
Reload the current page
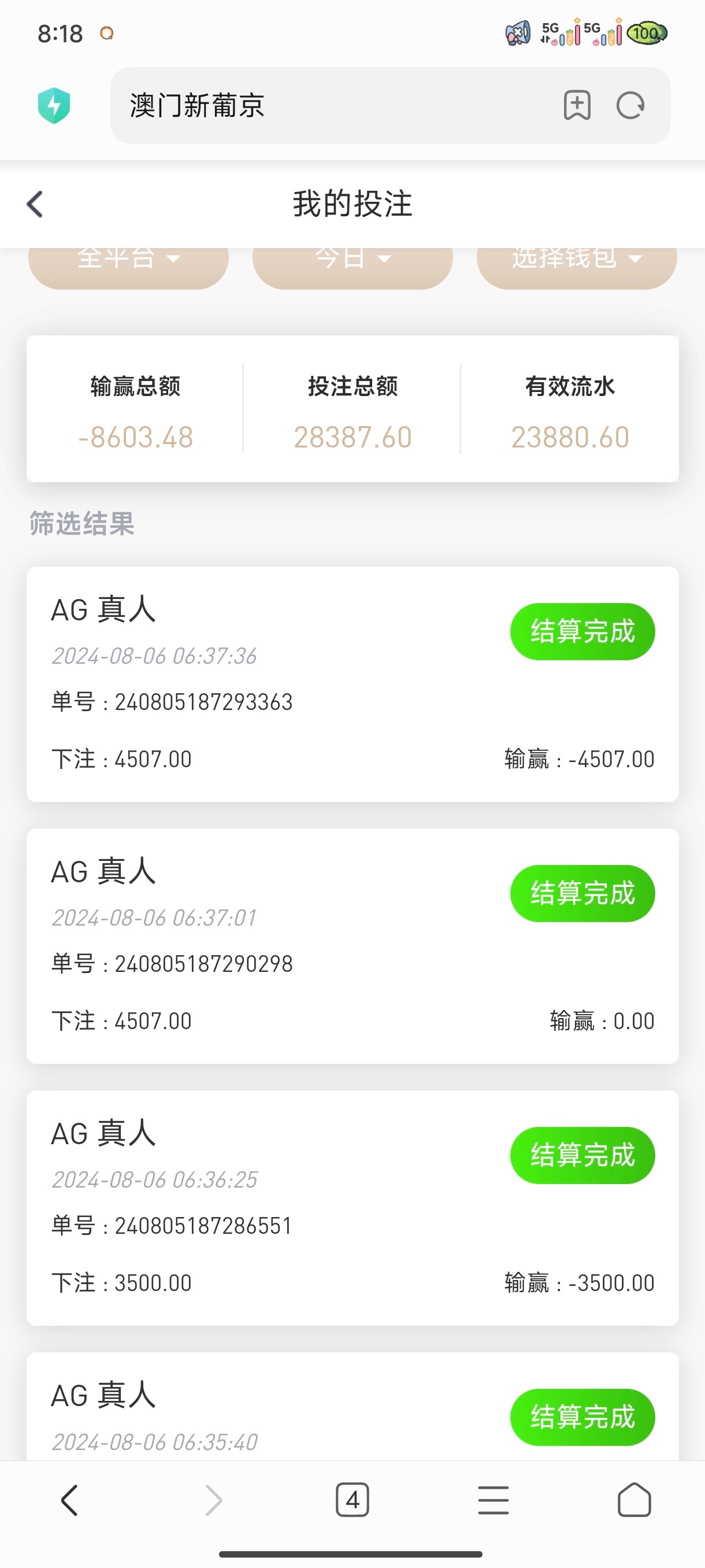630,105
